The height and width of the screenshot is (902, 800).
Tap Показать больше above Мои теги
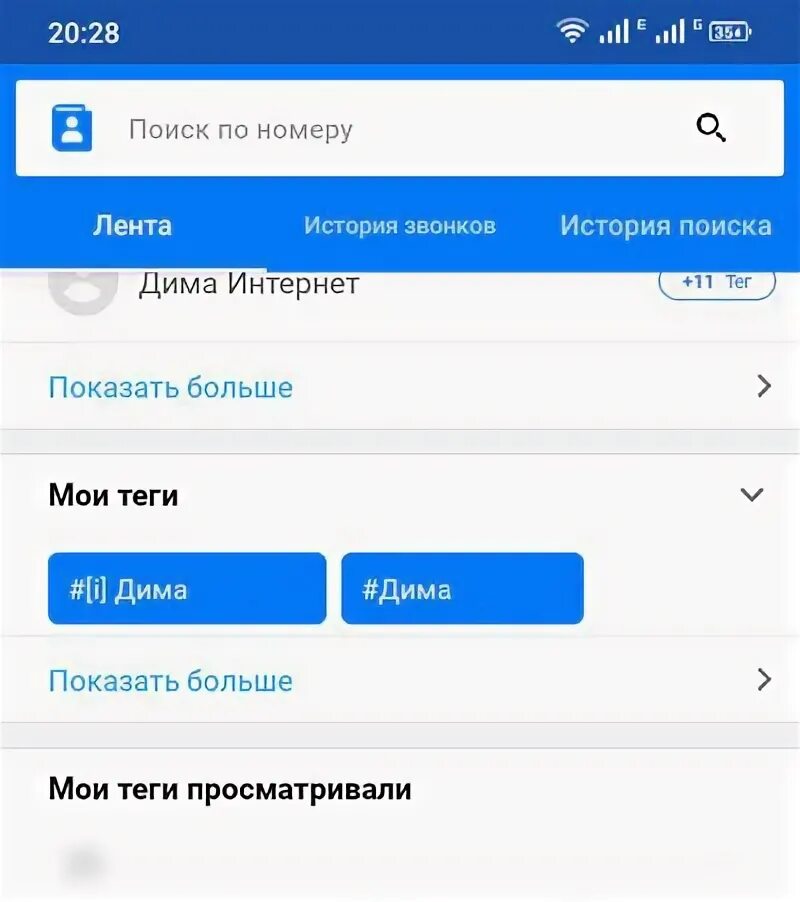tap(400, 387)
